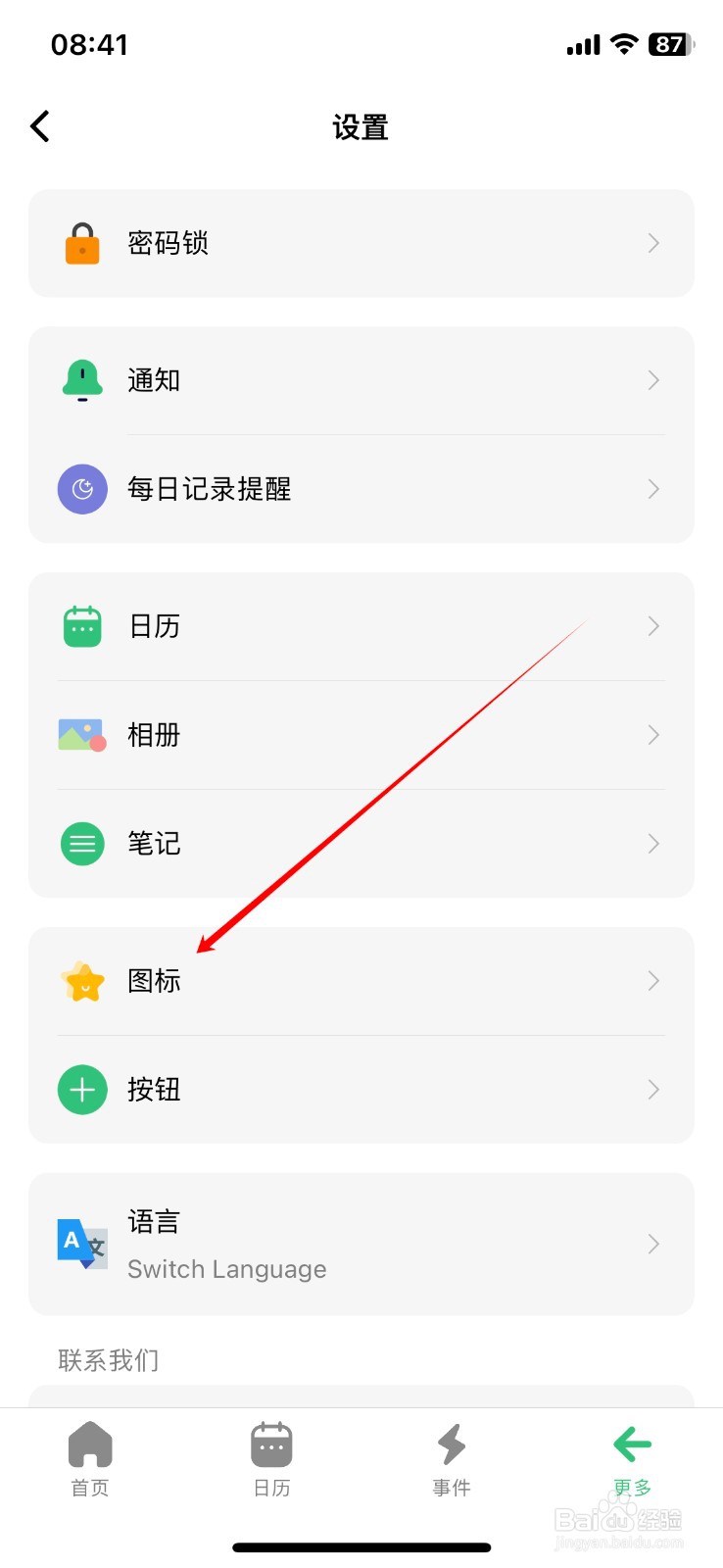Expand the 密码锁 row chevron
This screenshot has width=723, height=1568.
pyautogui.click(x=652, y=243)
